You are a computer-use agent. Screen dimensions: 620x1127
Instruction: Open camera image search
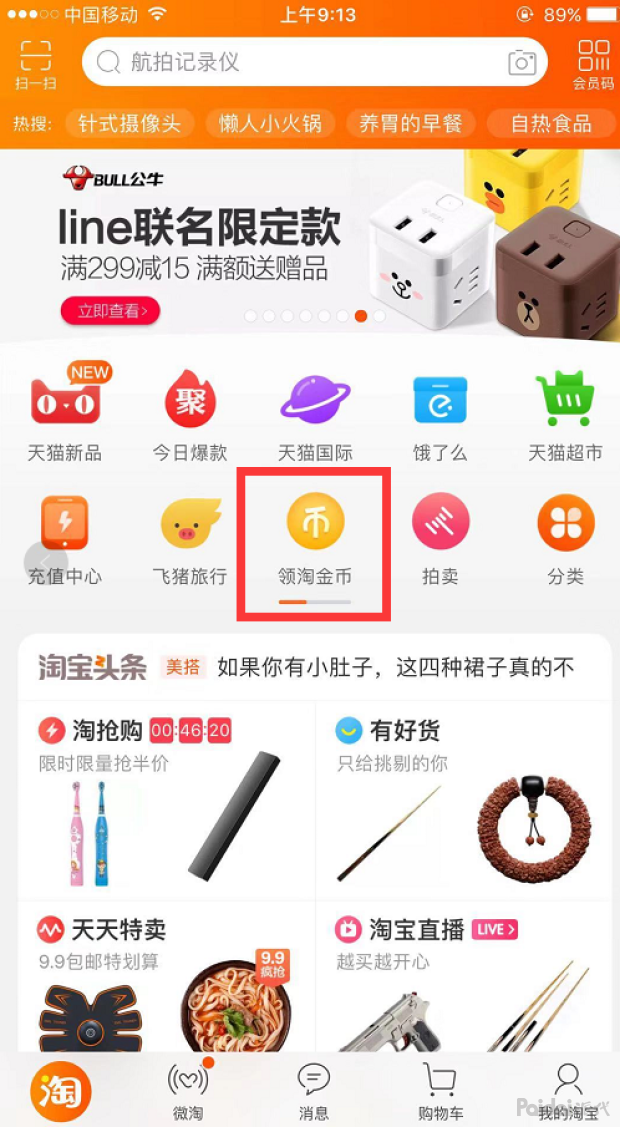[522, 63]
